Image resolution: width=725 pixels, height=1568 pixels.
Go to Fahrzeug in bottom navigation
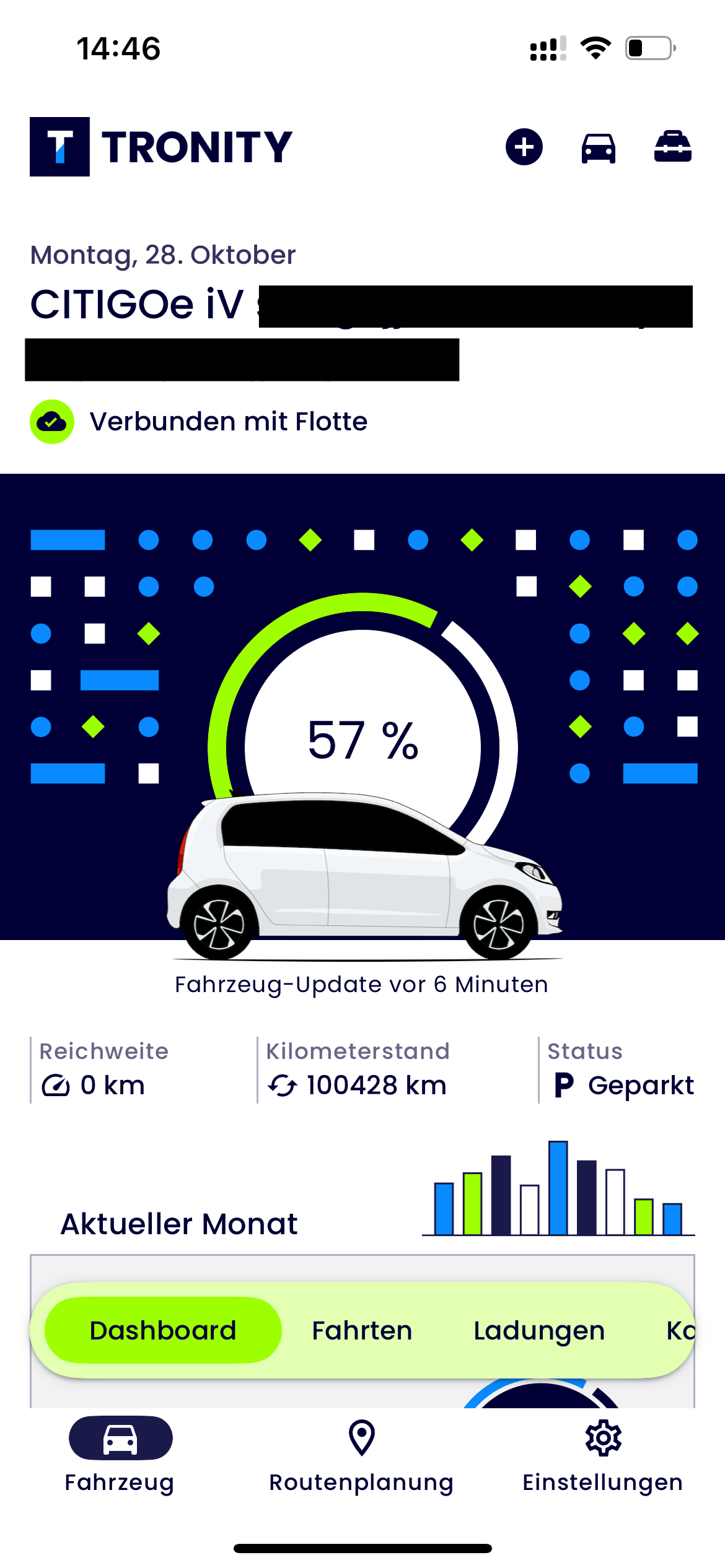[x=120, y=1455]
